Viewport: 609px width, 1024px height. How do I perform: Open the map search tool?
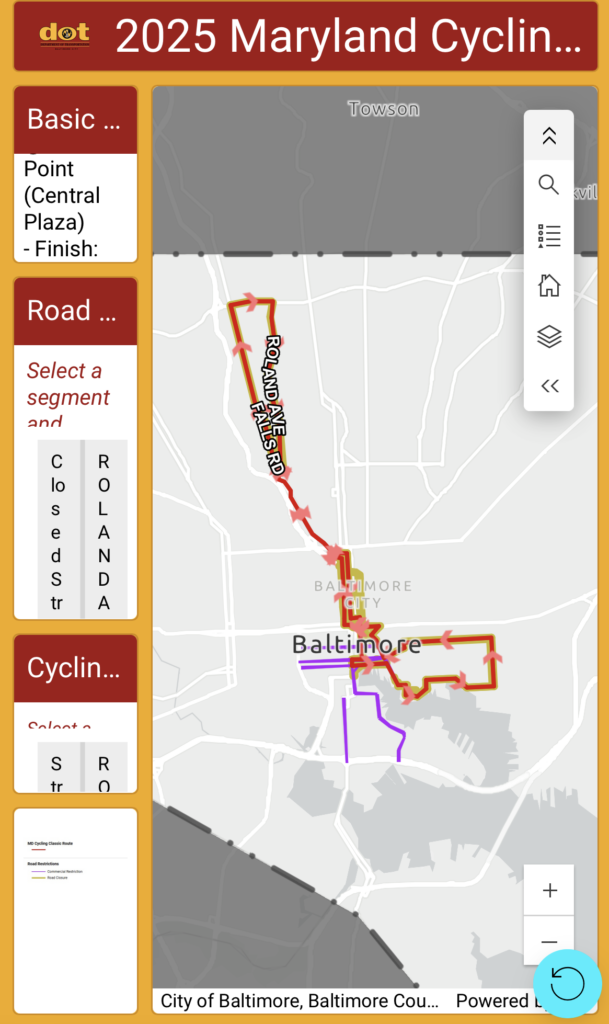548,185
